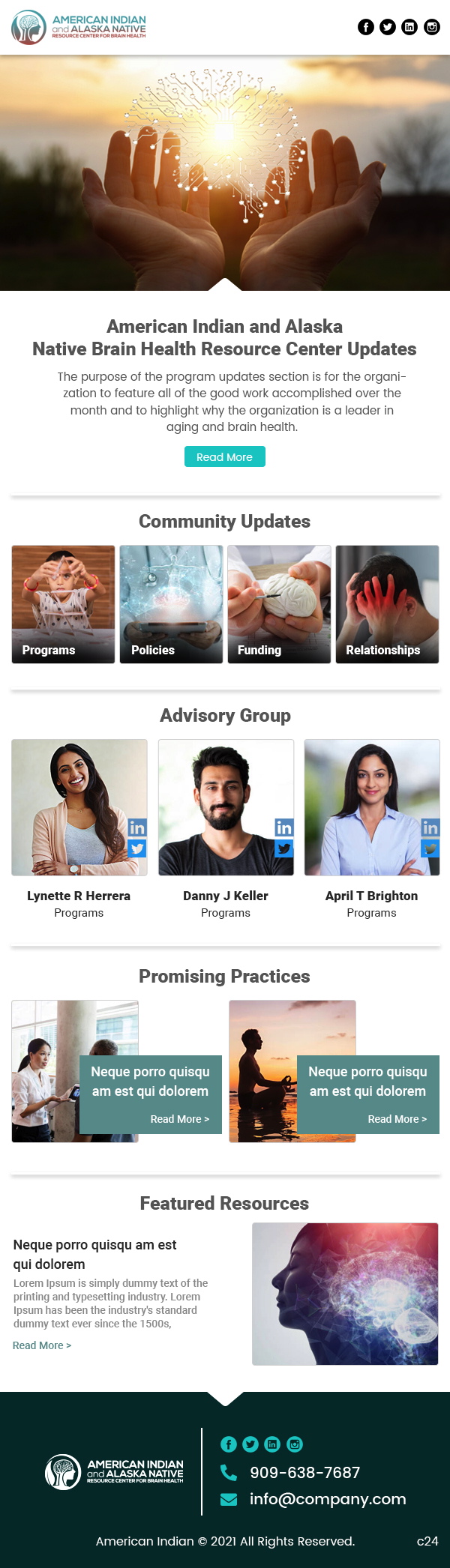Email info@company.com from the footer
The width and height of the screenshot is (450, 1568).
[327, 1499]
